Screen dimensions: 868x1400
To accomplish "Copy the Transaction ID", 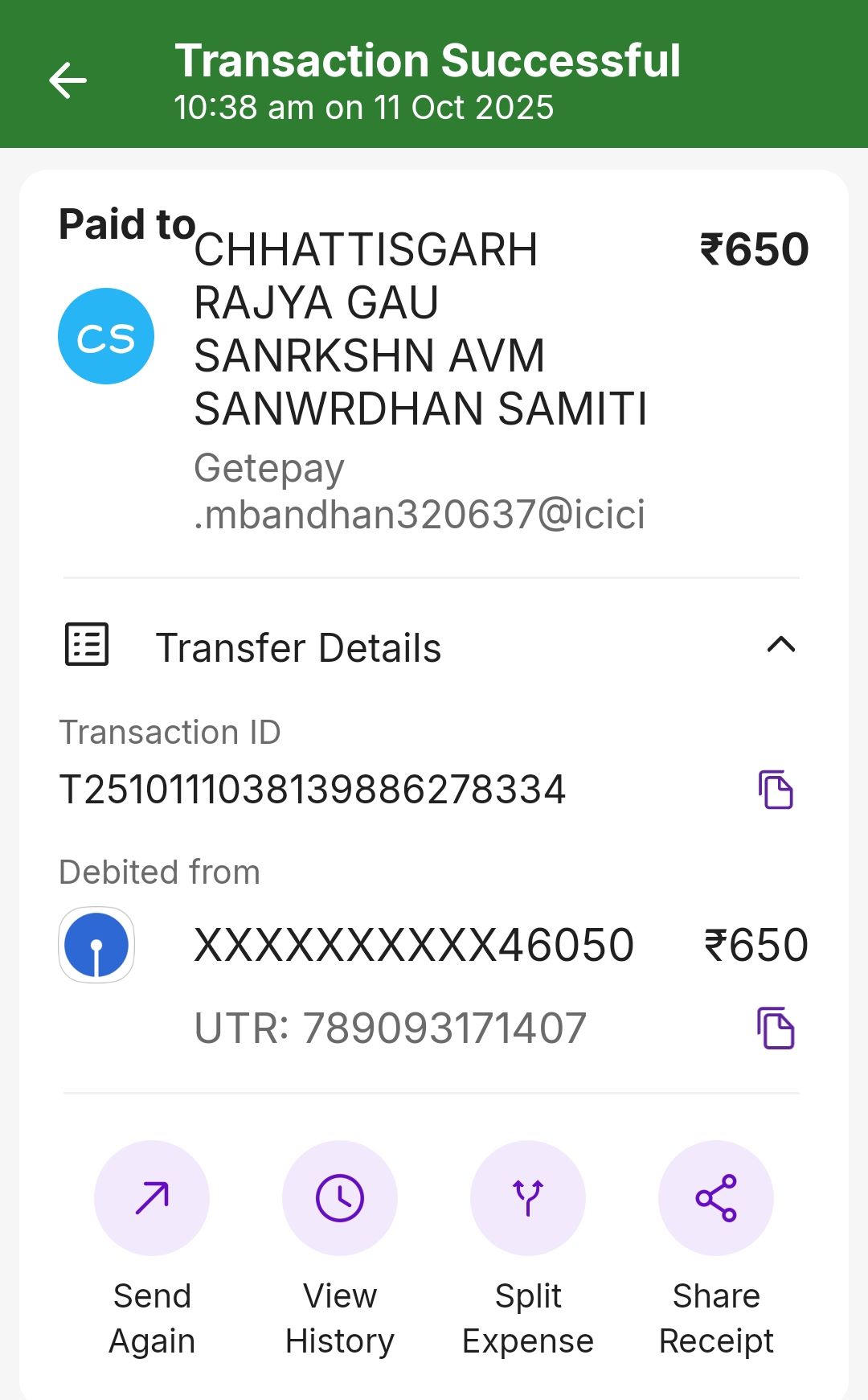I will 776,790.
